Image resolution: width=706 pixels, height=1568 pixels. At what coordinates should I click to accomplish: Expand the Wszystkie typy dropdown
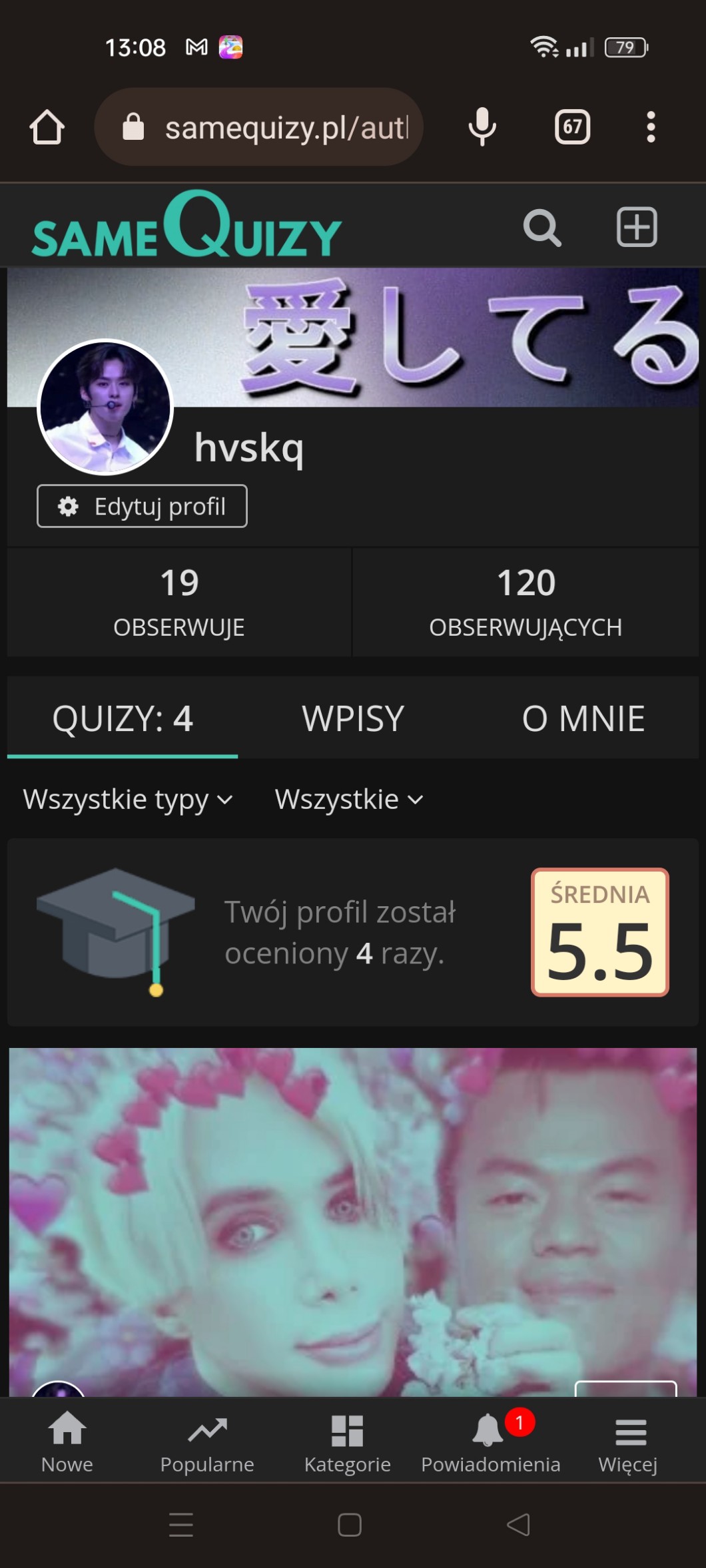(127, 799)
